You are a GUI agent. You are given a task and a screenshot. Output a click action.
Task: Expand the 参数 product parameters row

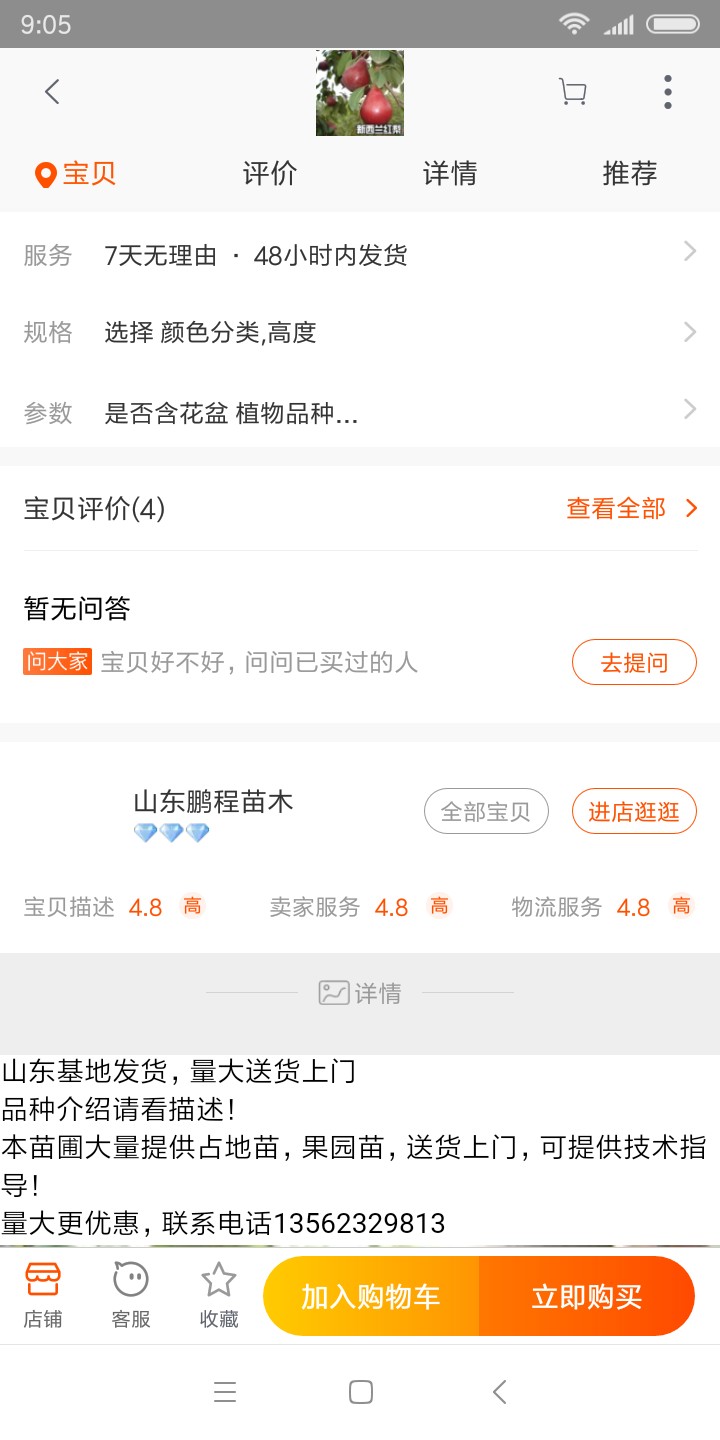tap(360, 412)
